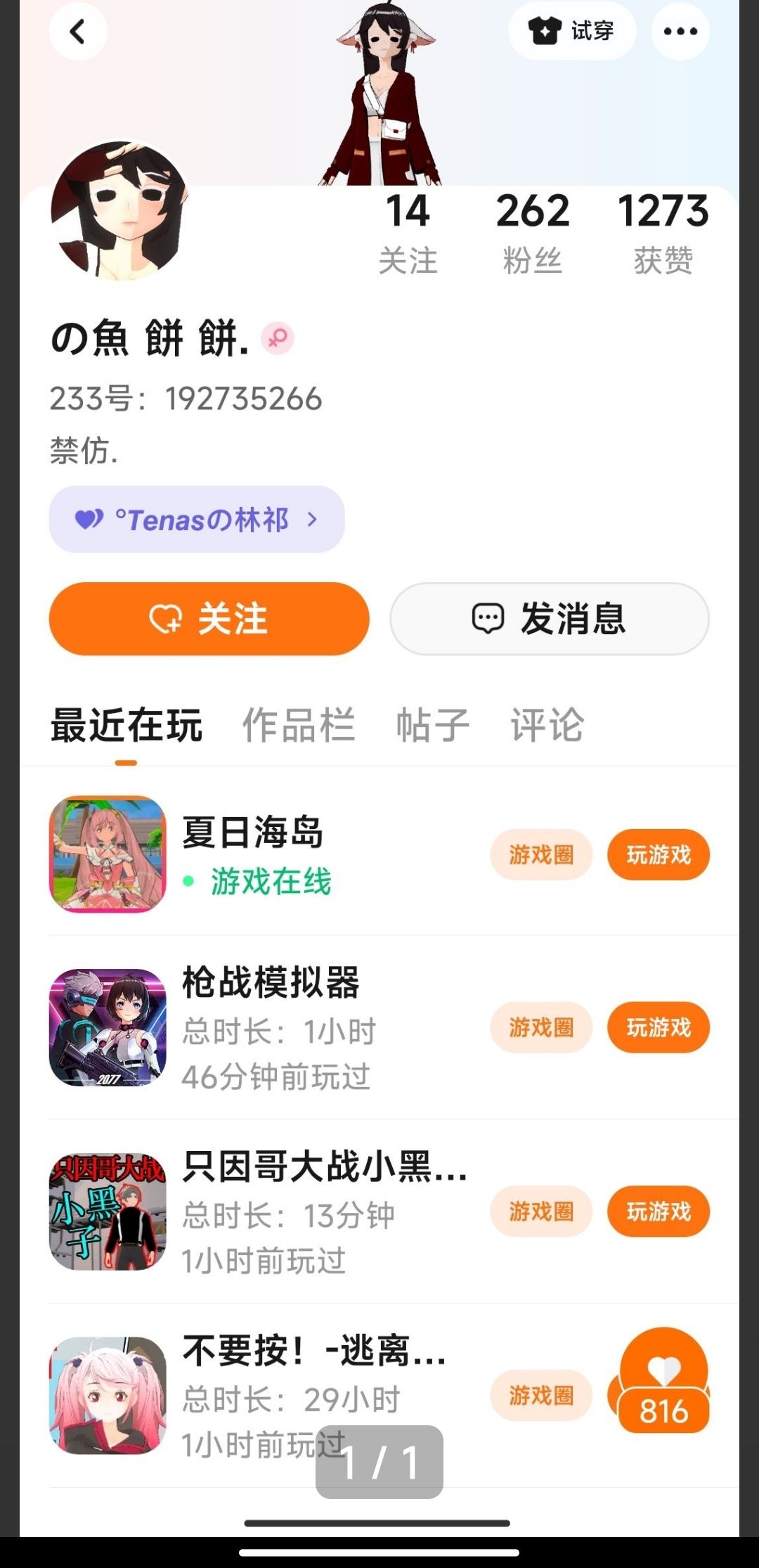
Task: Open the three-dot overflow menu
Action: coord(680,32)
